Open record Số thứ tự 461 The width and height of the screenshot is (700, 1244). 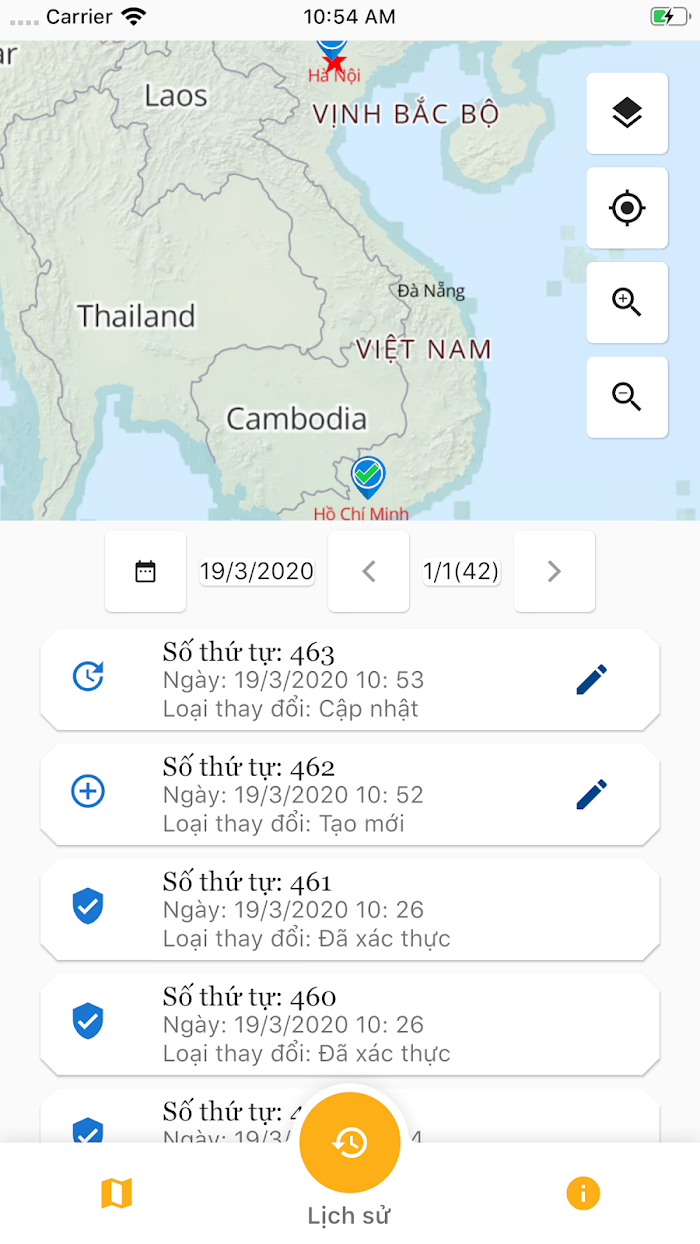350,909
